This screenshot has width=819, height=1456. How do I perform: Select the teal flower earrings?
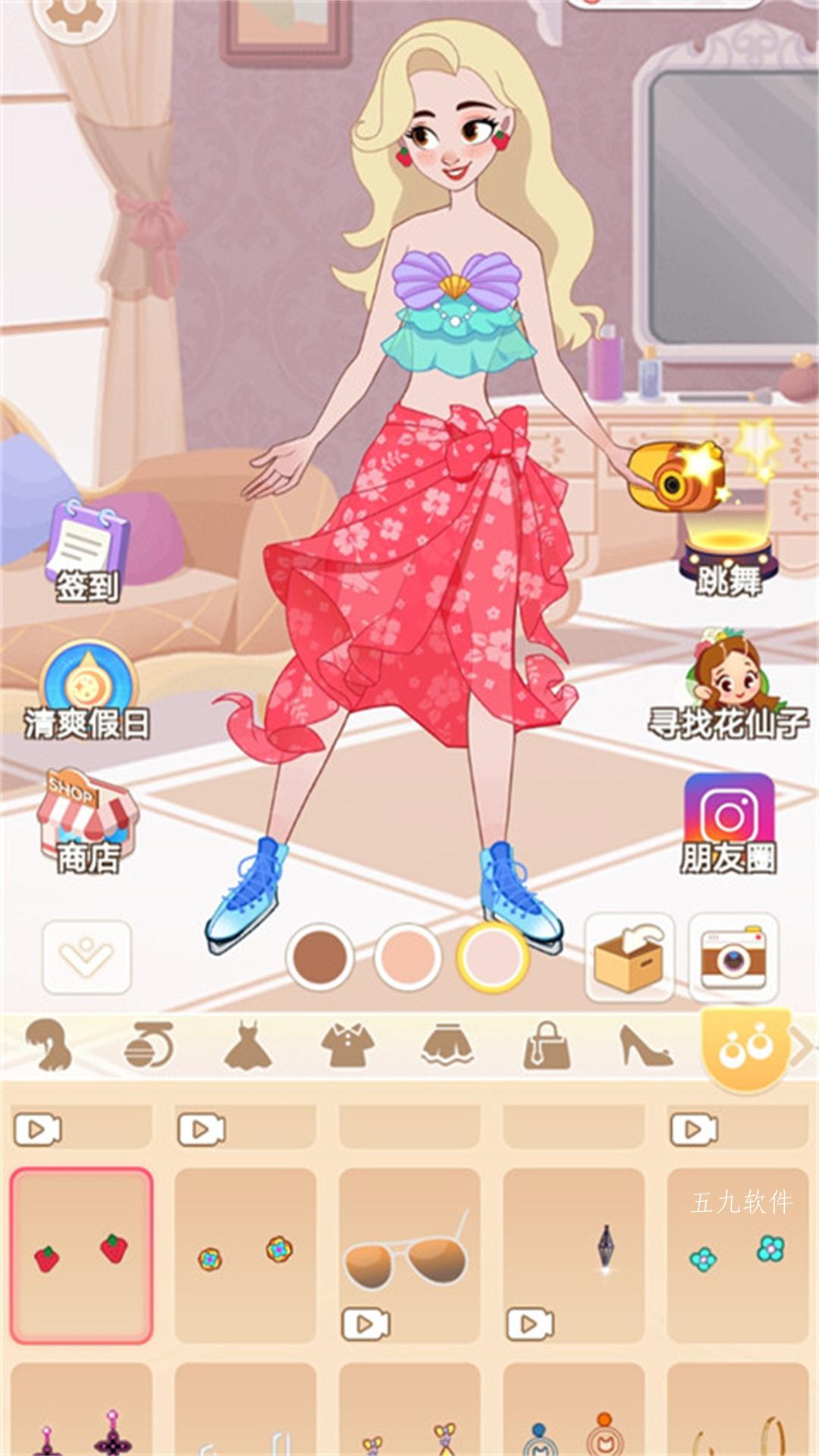point(737,1255)
